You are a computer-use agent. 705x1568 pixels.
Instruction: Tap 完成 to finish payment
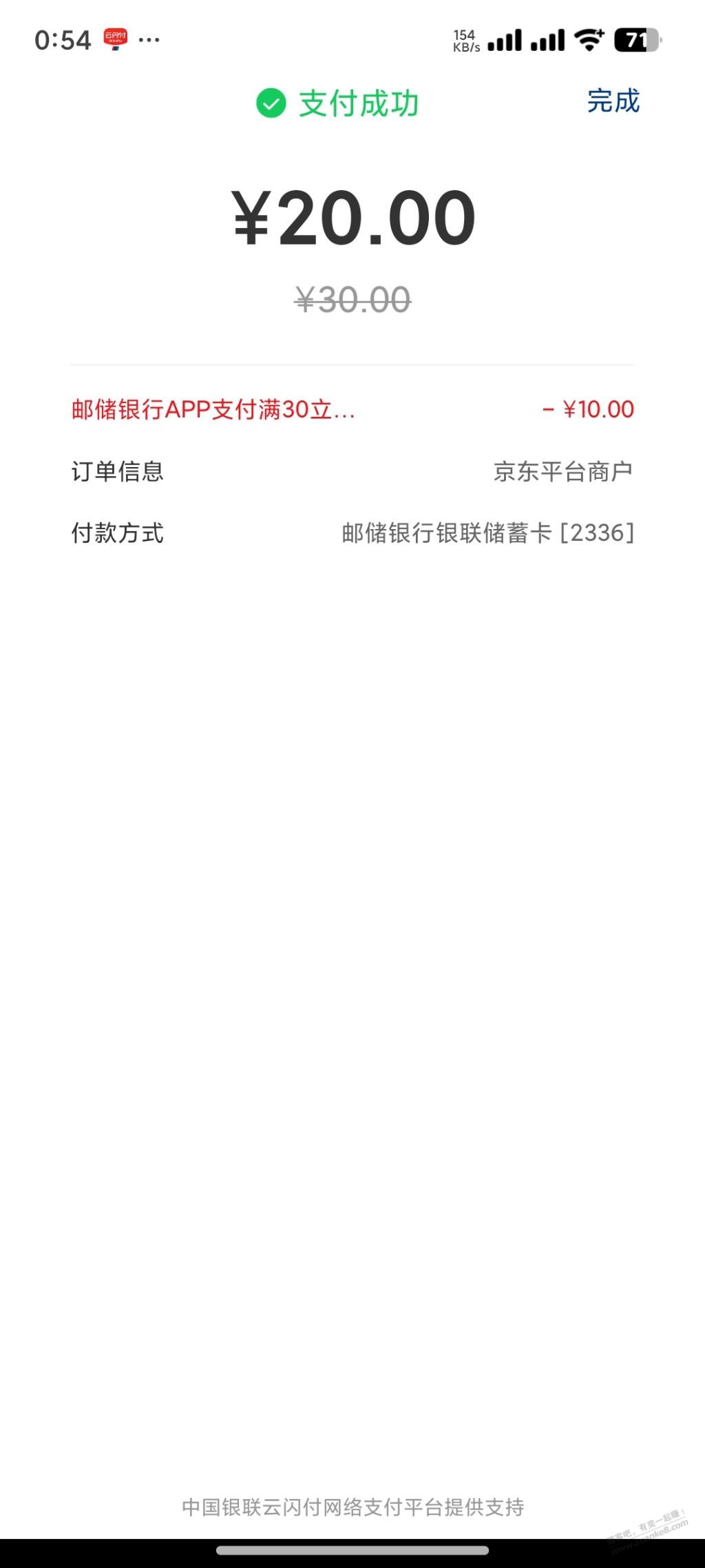(613, 101)
